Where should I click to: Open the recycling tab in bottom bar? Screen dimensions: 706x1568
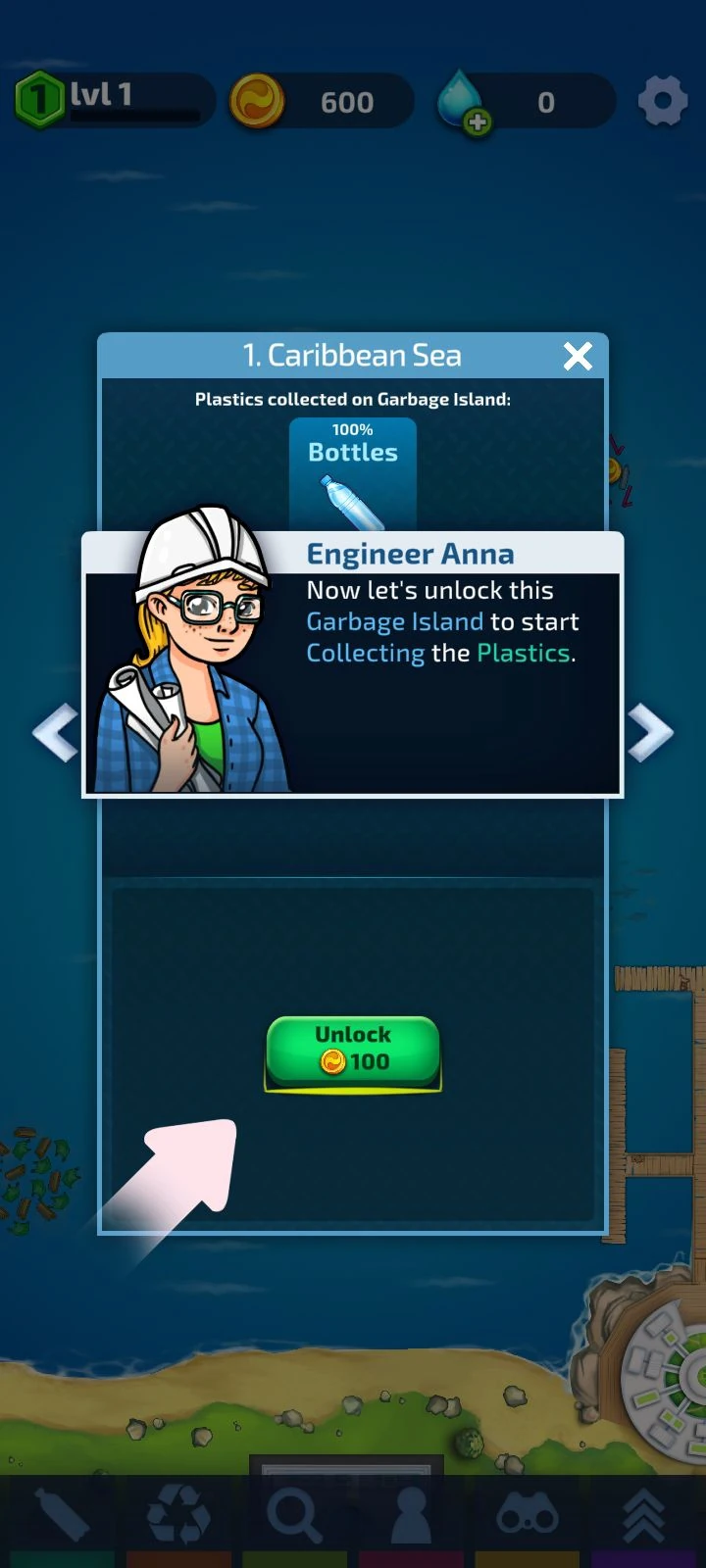178,1515
